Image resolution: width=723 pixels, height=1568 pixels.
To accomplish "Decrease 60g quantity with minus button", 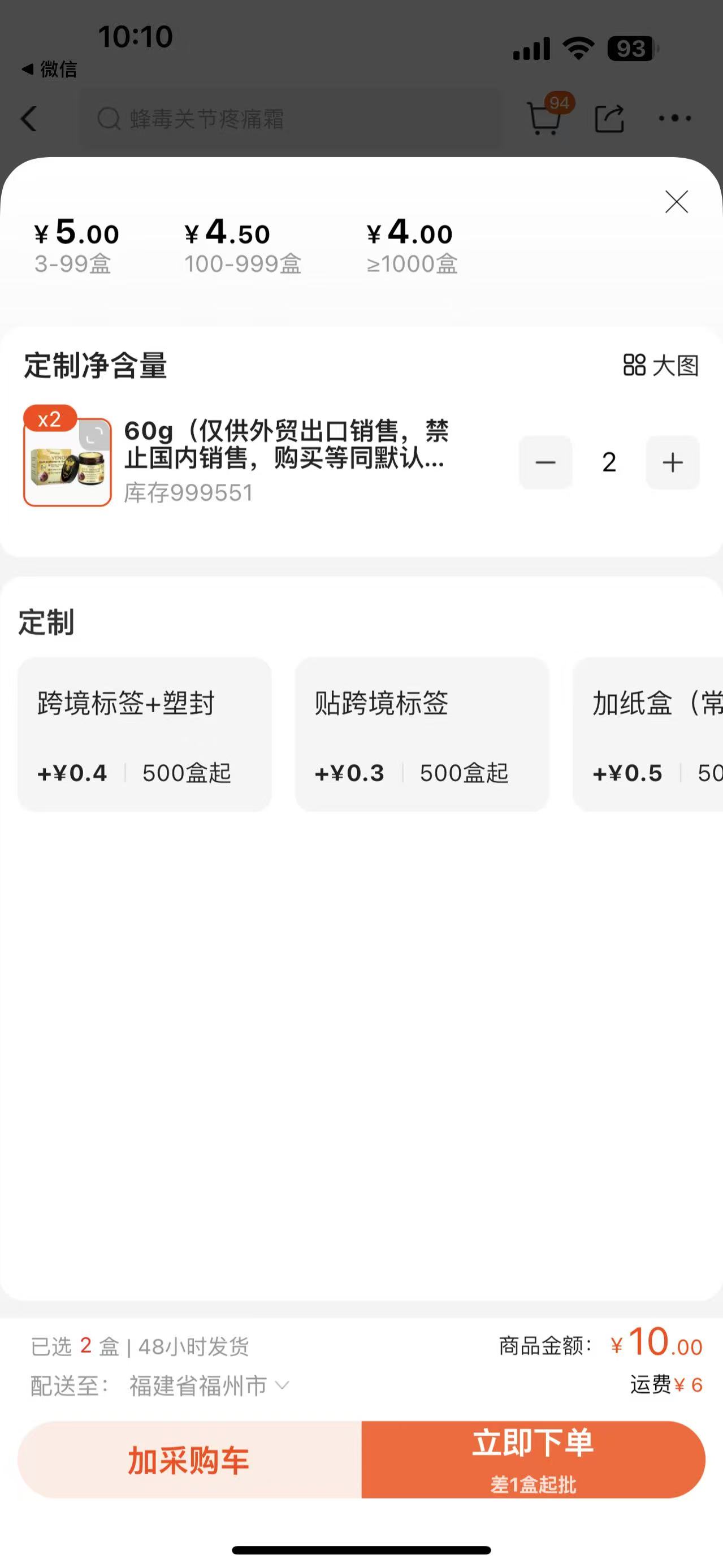I will pos(546,462).
